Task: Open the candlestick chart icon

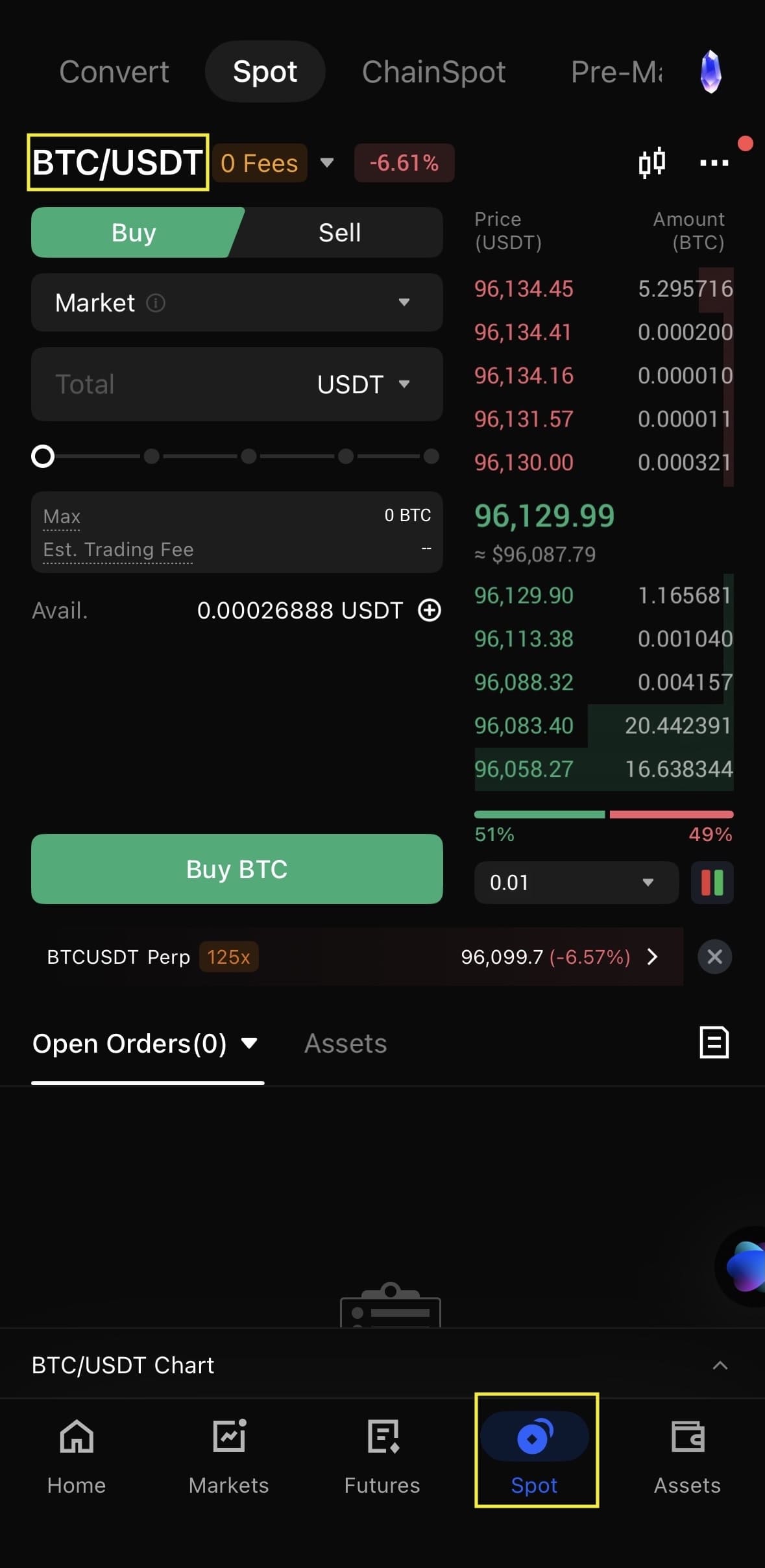Action: click(x=651, y=162)
